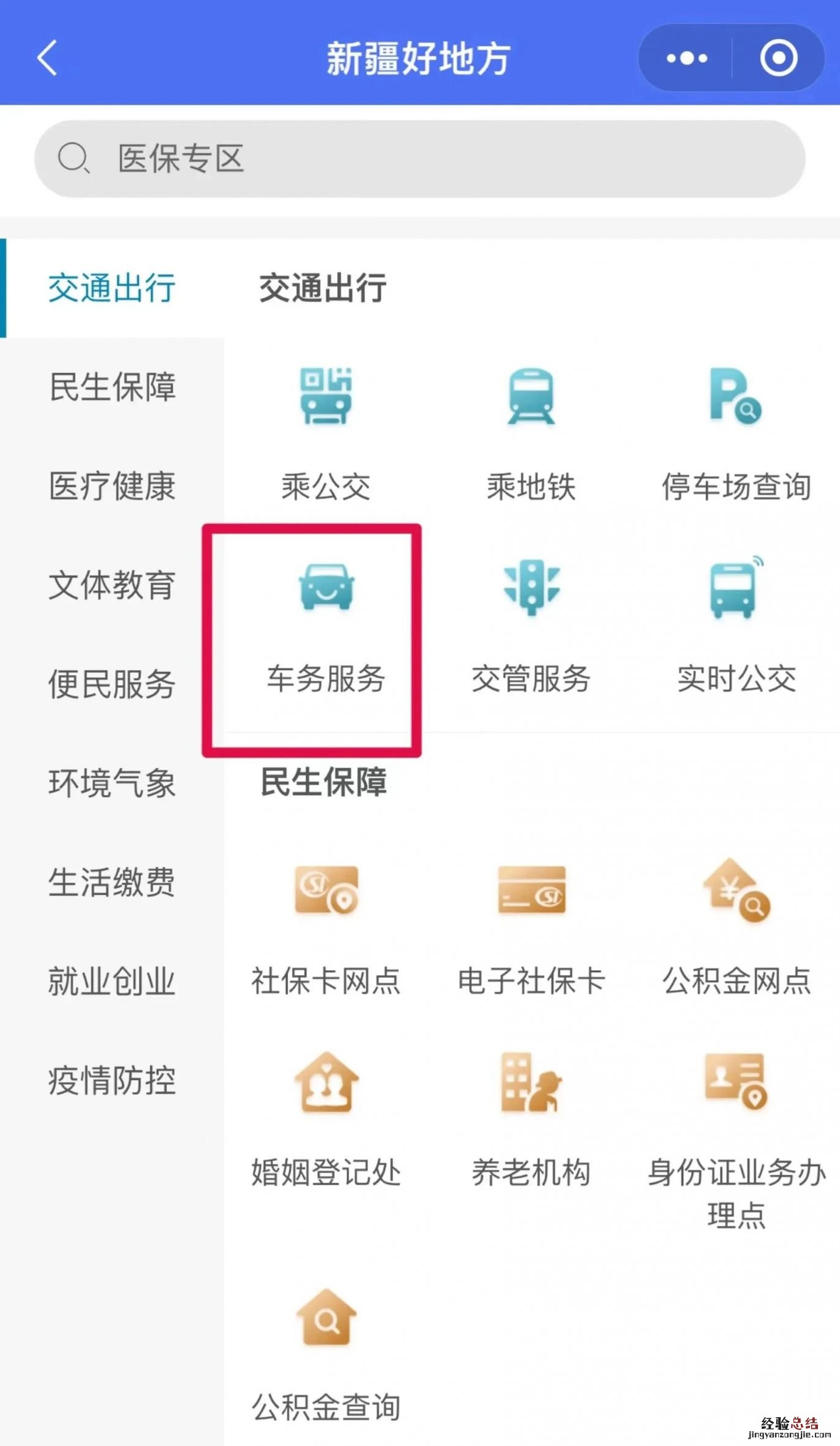The width and height of the screenshot is (840, 1446).
Task: Tap the 医保专区 search box
Action: click(x=419, y=159)
